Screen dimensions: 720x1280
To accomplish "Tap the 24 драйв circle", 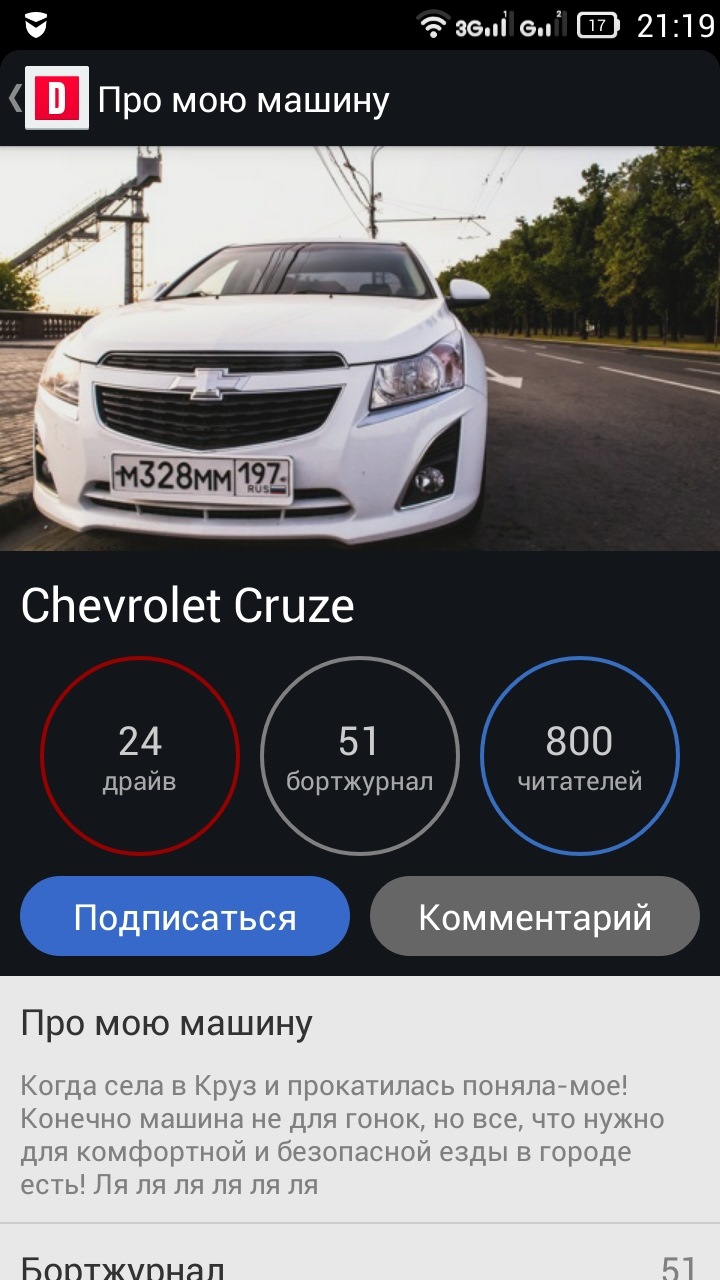I will pyautogui.click(x=140, y=756).
